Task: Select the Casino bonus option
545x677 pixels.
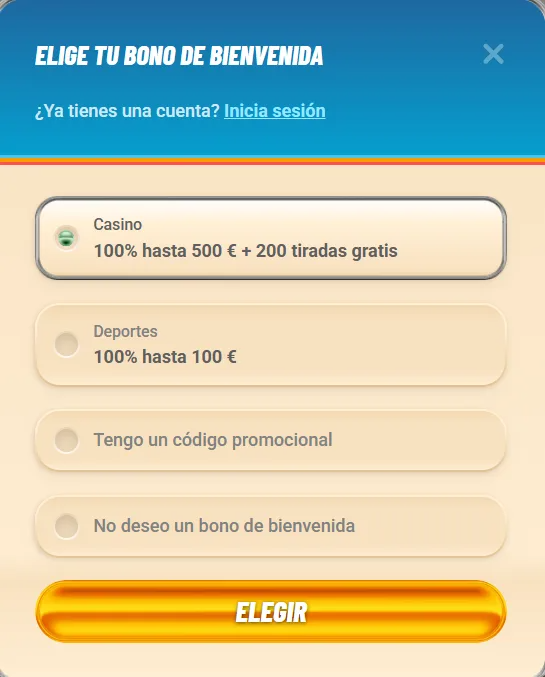Action: click(271, 238)
